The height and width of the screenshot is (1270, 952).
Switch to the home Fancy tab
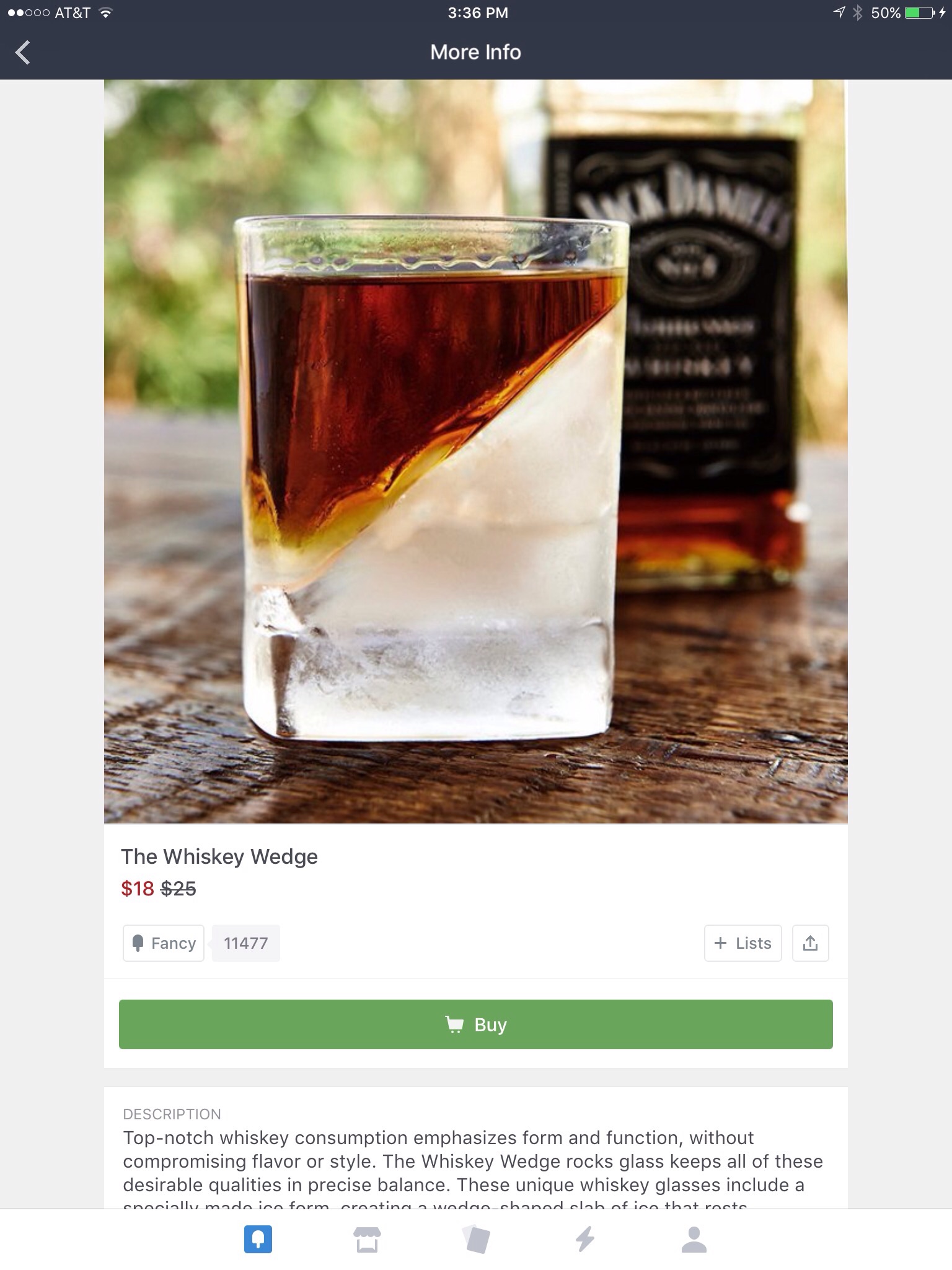coord(258,1240)
